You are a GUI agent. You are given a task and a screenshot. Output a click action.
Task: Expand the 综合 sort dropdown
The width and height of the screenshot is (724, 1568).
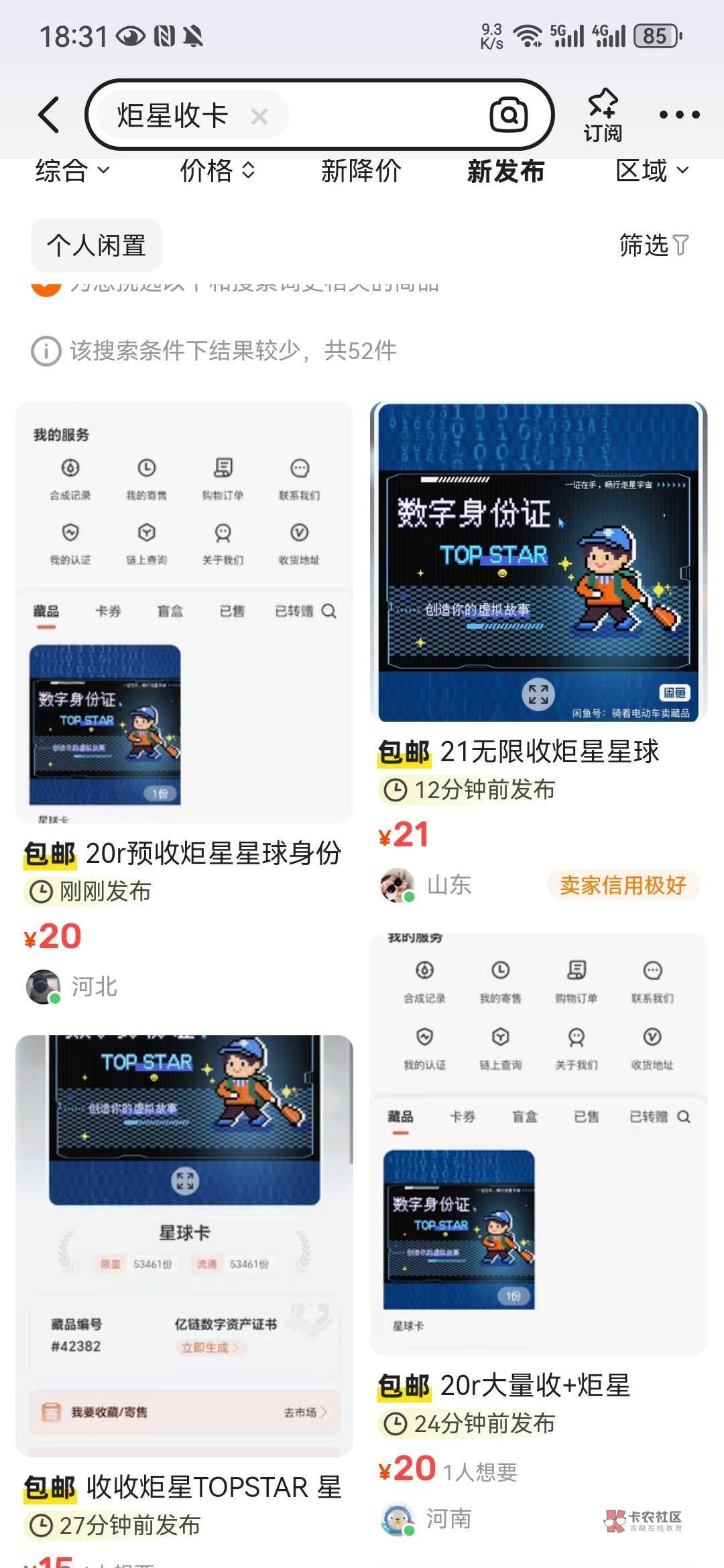[72, 171]
